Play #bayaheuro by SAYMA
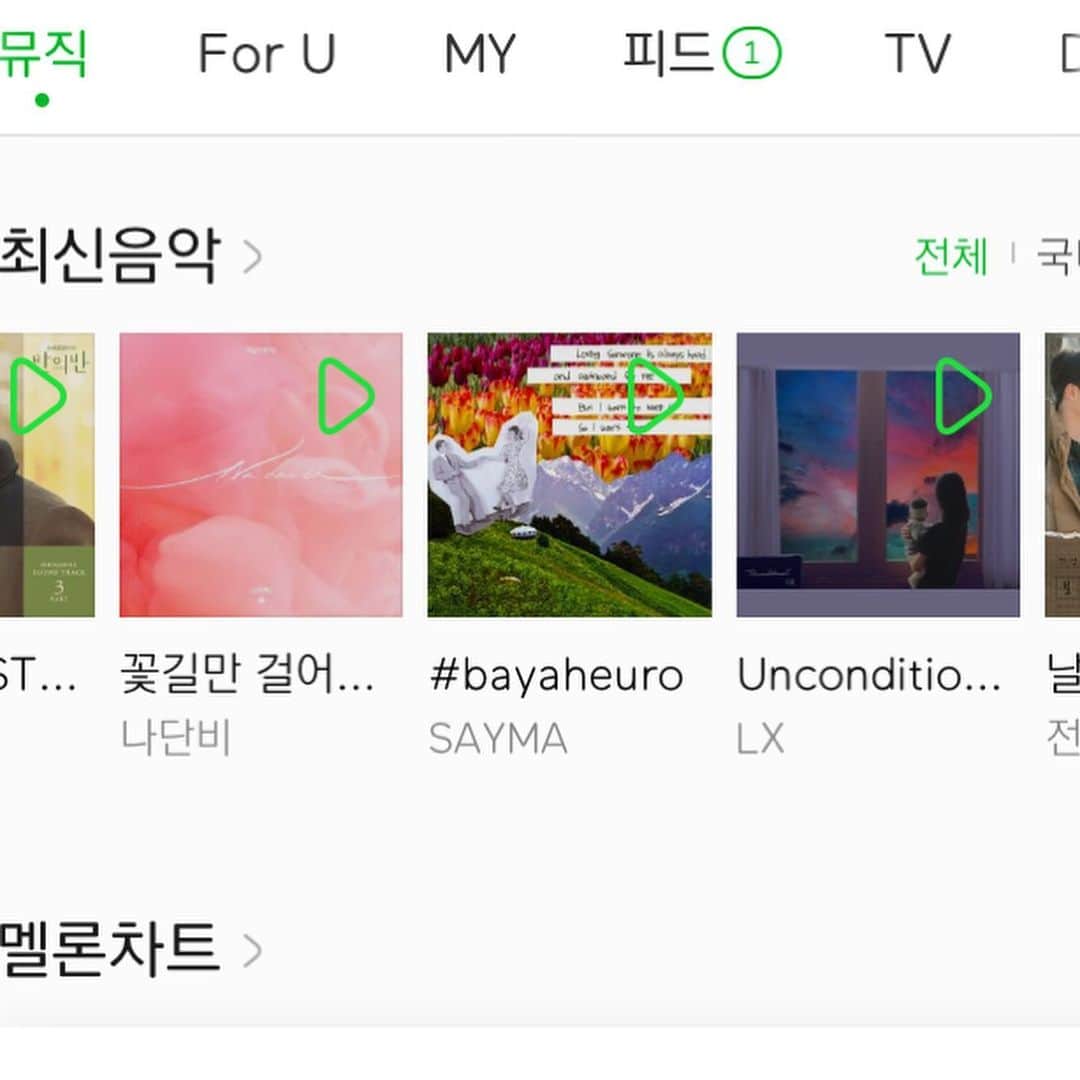 pos(655,397)
